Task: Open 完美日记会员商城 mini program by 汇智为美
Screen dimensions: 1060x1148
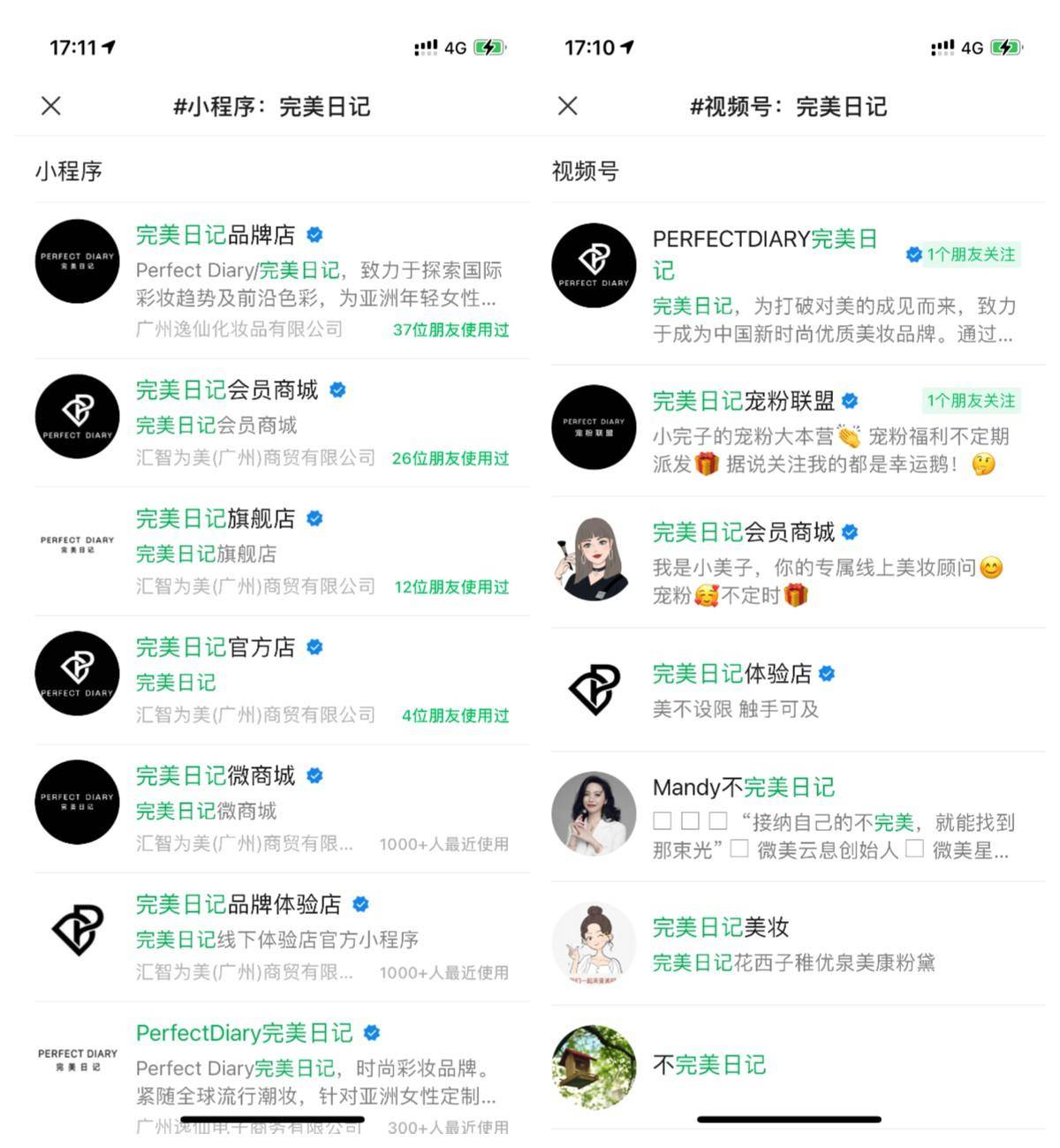Action: point(227,390)
